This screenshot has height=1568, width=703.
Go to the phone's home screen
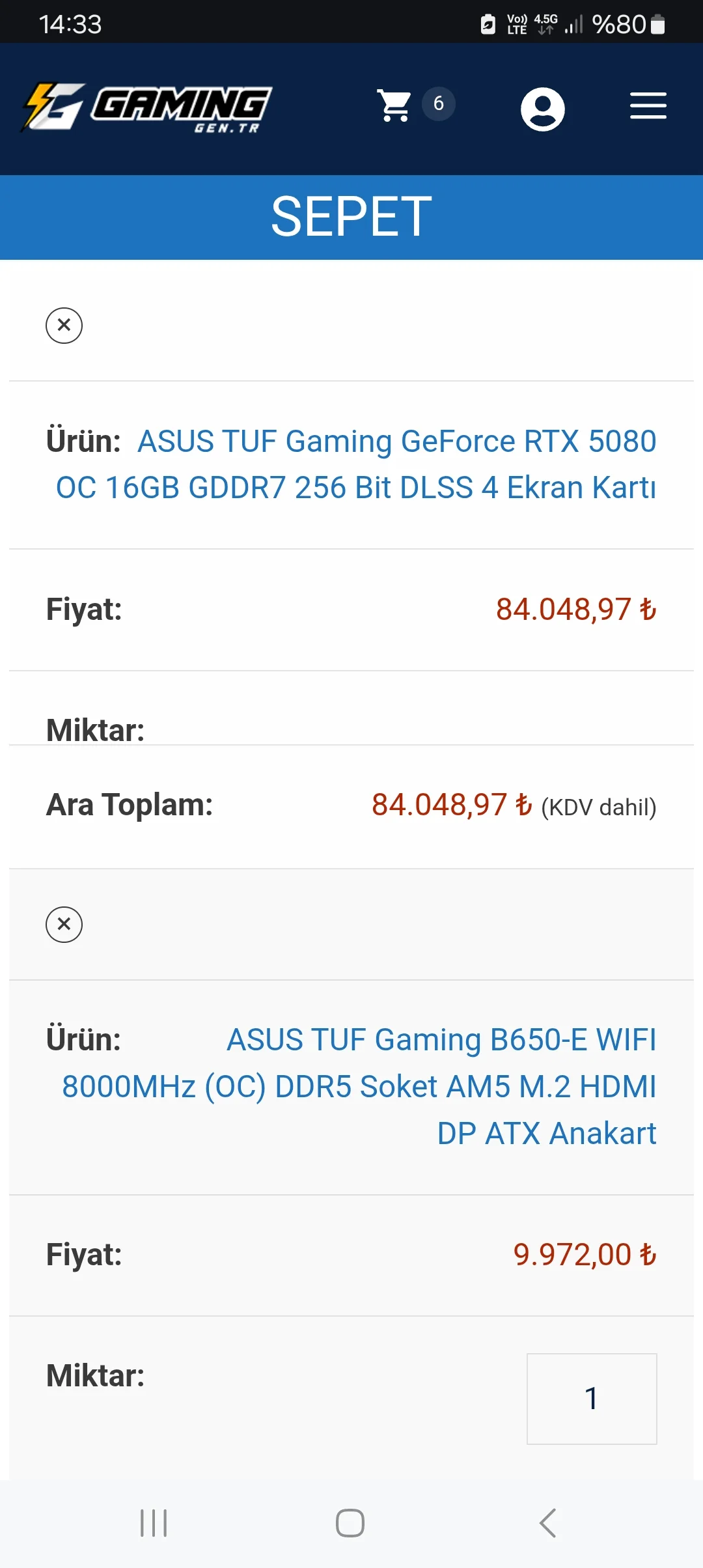pos(350,1523)
